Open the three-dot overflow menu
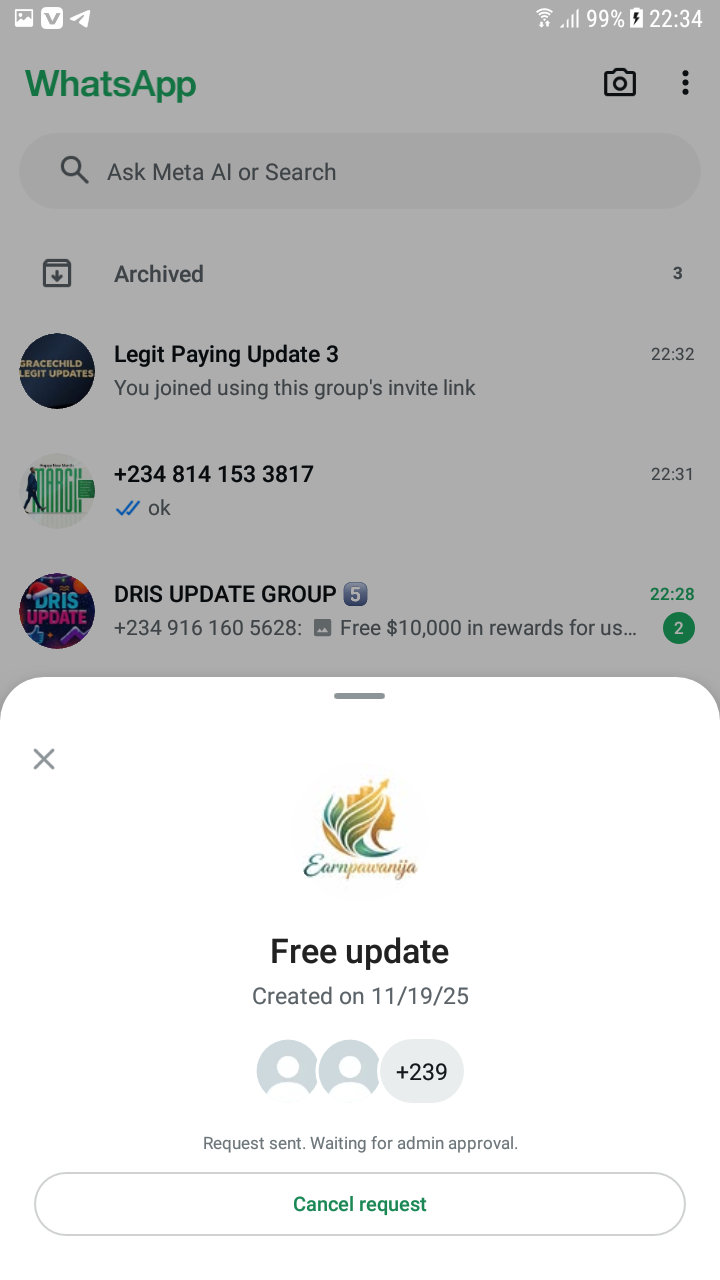Image resolution: width=720 pixels, height=1280 pixels. (685, 83)
